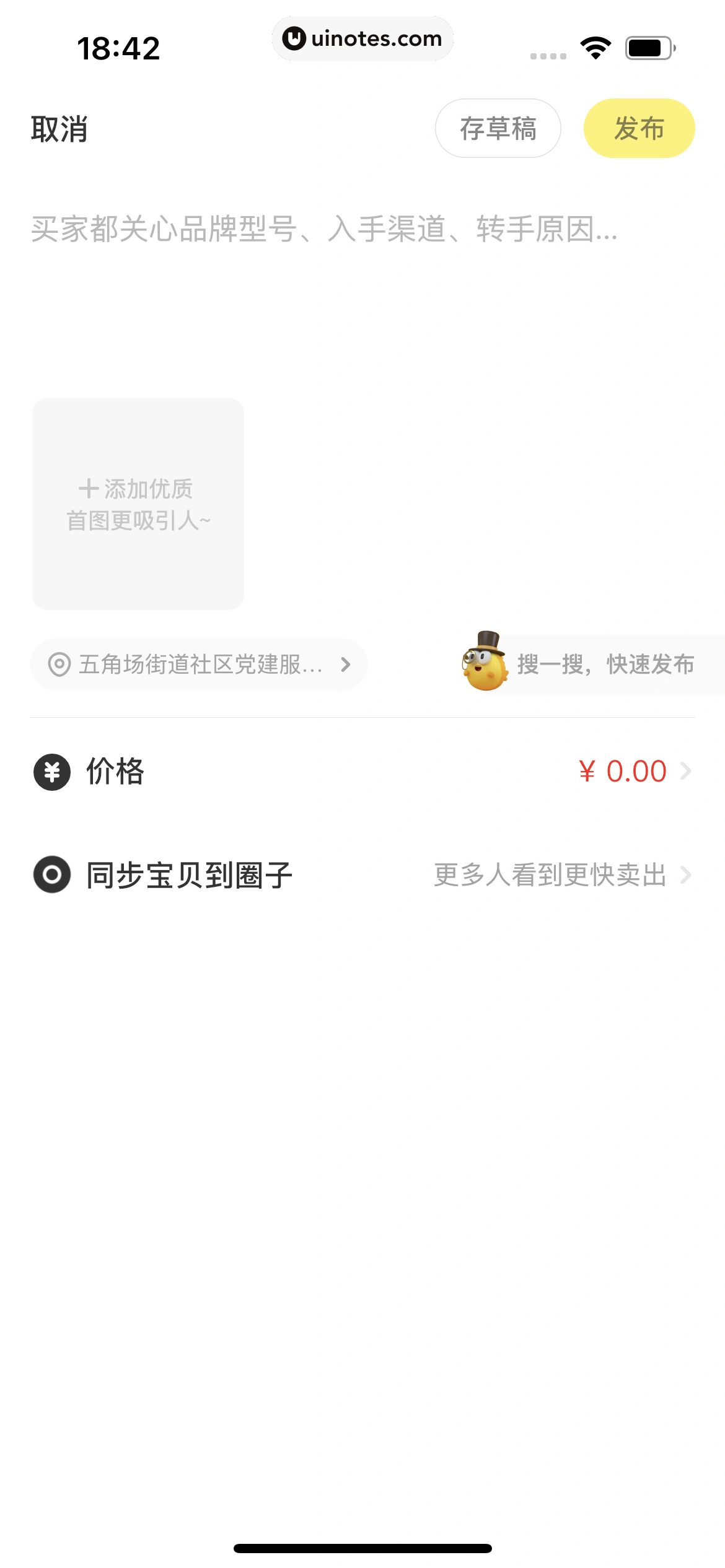Click the 同步宝贝到圈子 circle icon
This screenshot has height=1568, width=725.
(x=53, y=876)
